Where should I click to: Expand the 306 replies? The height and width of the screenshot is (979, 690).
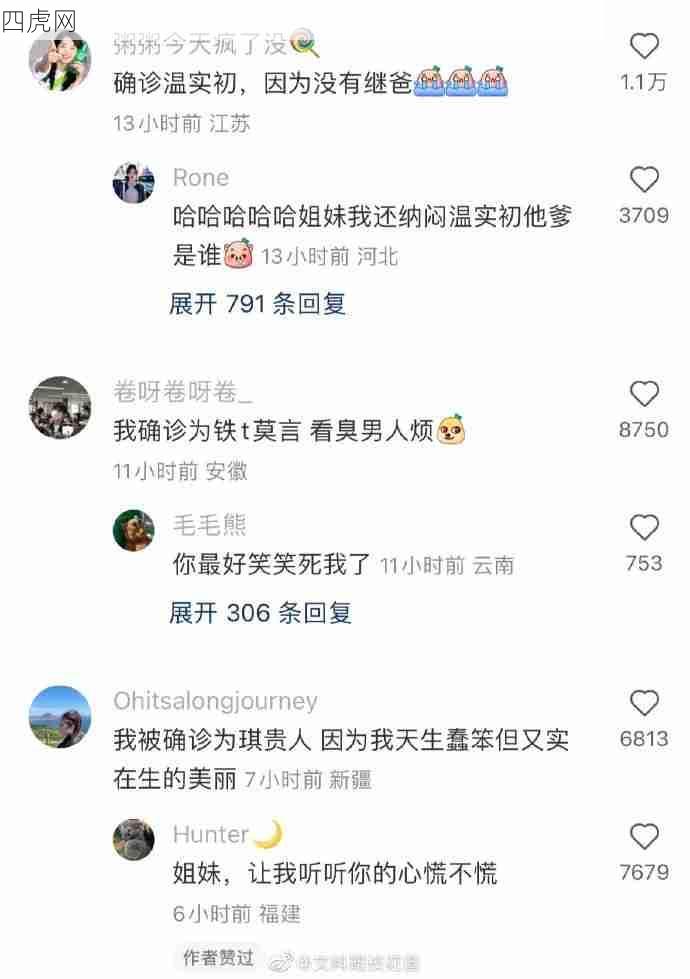(x=260, y=613)
